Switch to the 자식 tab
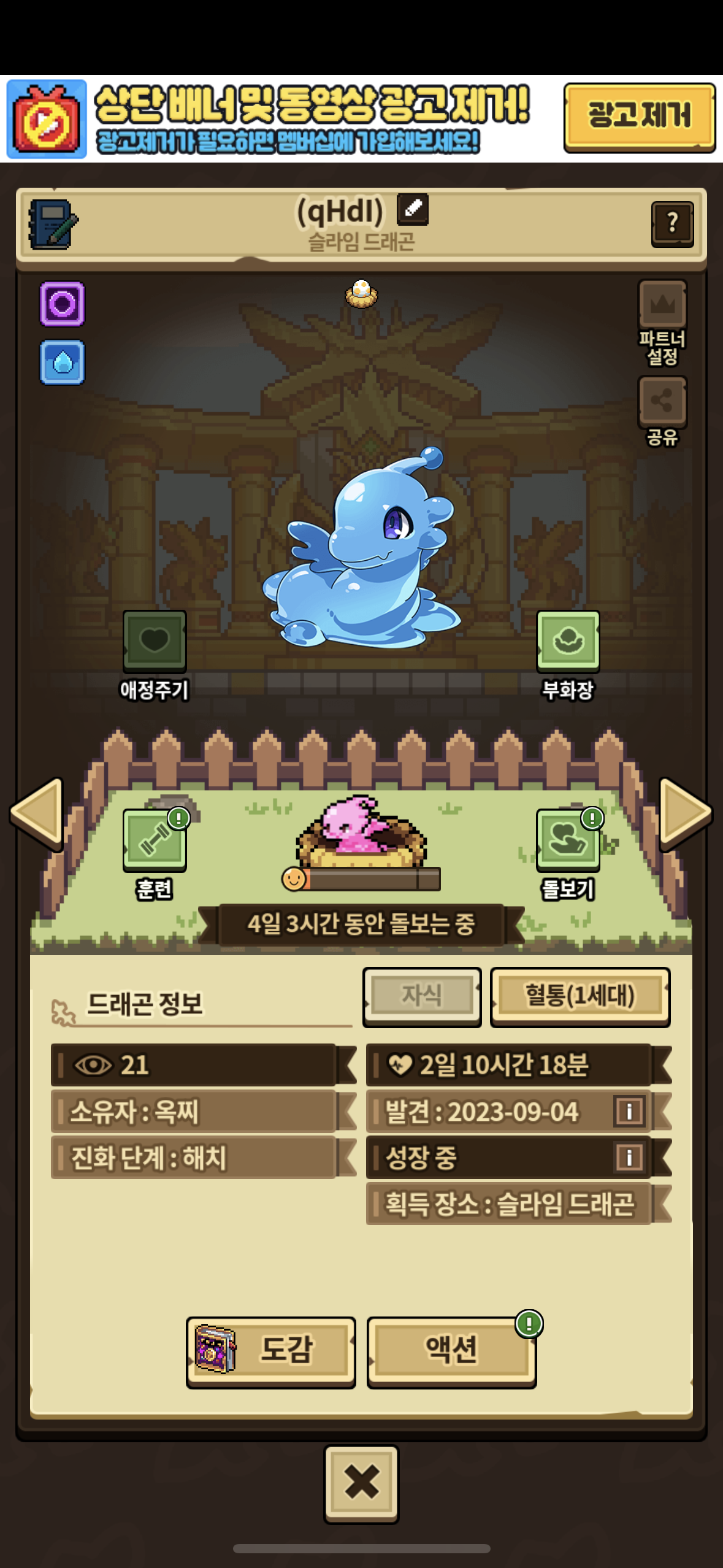This screenshot has width=723, height=1568. click(x=422, y=996)
